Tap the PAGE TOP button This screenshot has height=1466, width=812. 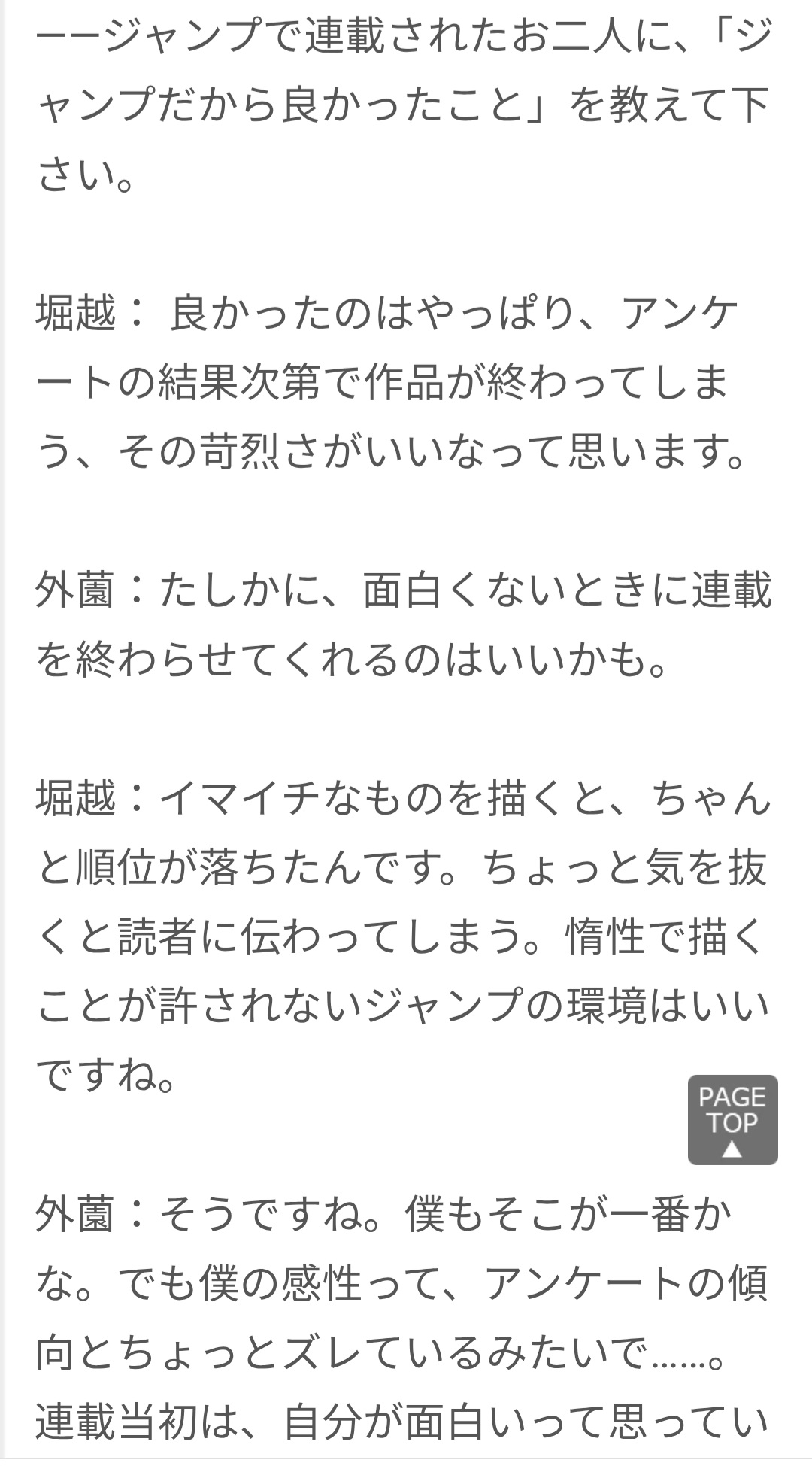coord(732,1119)
